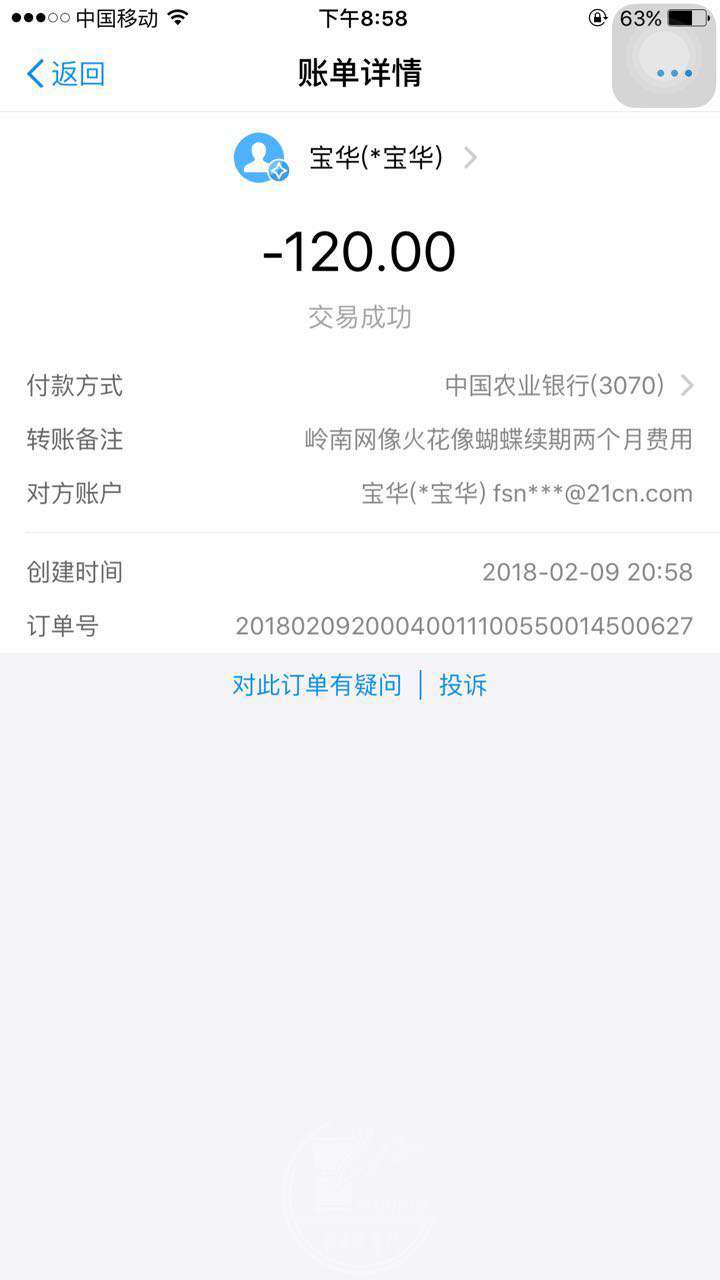File a complaint via 投诉
This screenshot has height=1280, width=720.
tap(463, 685)
